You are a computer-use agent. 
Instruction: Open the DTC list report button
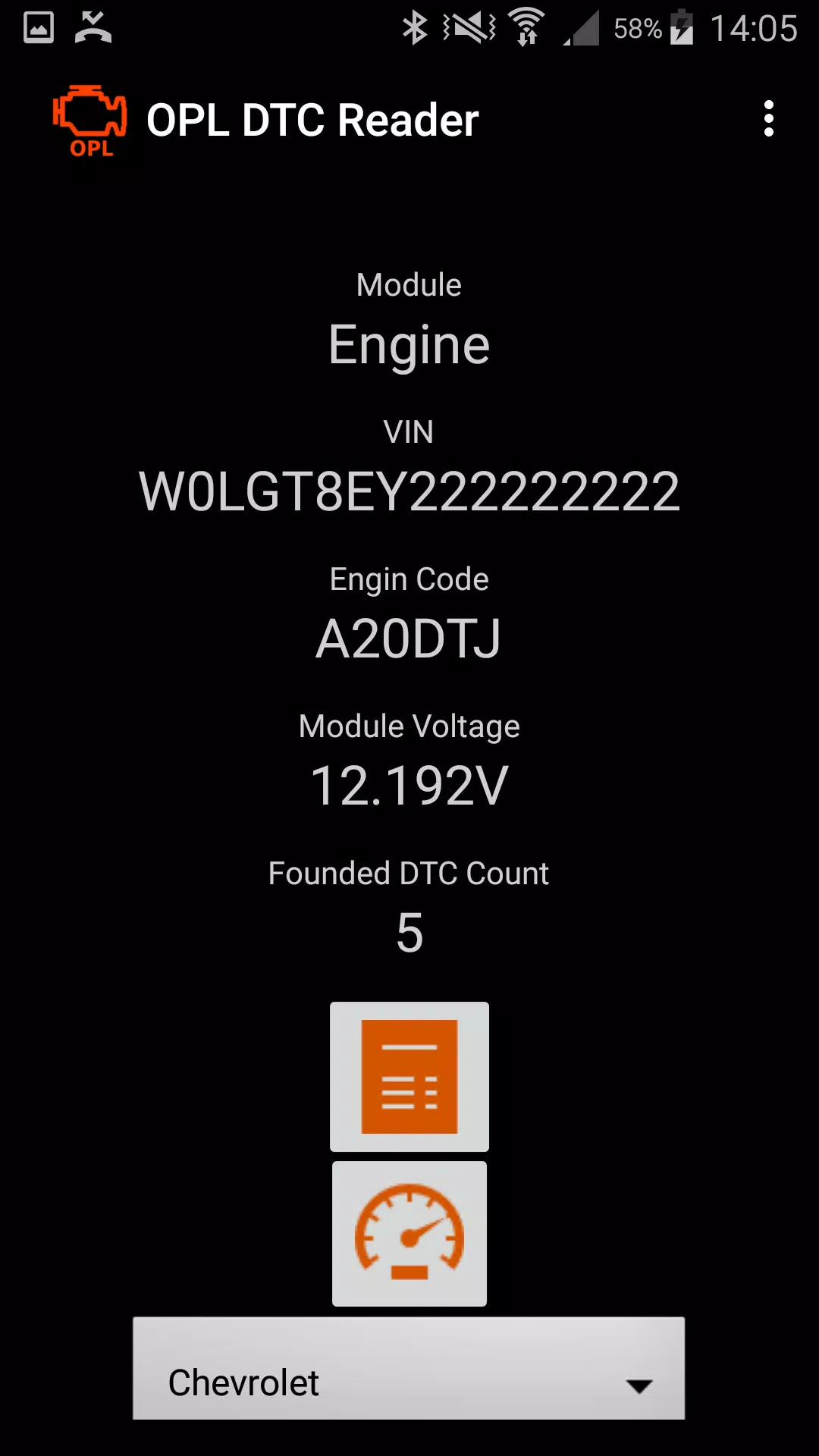[409, 1076]
